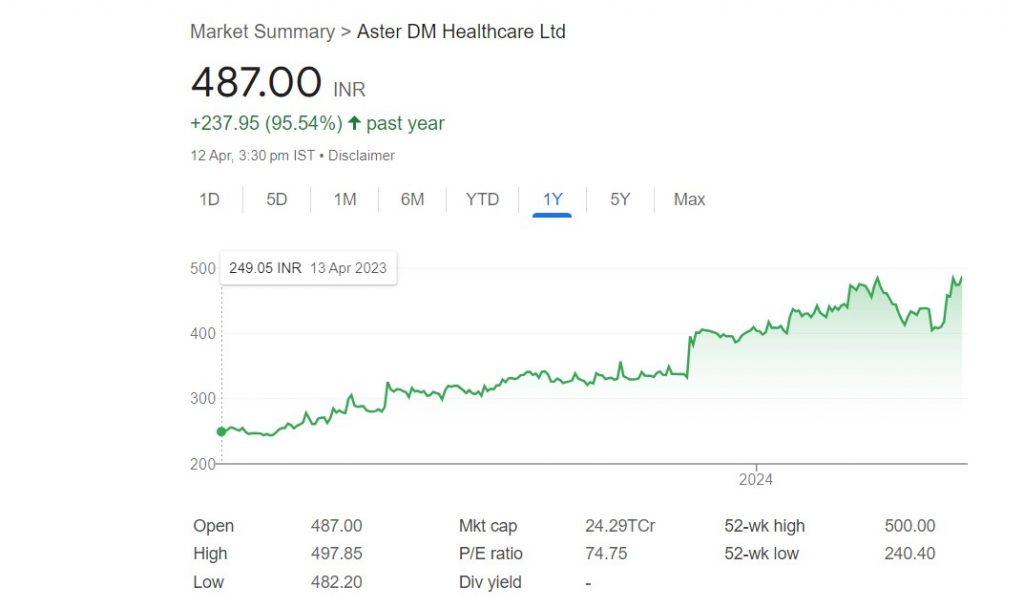This screenshot has width=1024, height=608.
Task: Select the 5D time range
Action: tap(276, 199)
